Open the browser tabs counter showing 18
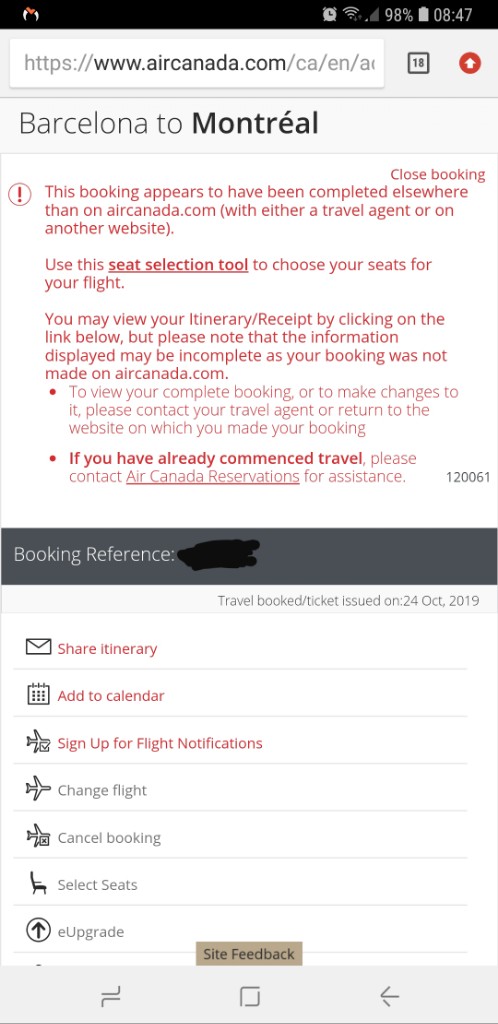 (418, 63)
